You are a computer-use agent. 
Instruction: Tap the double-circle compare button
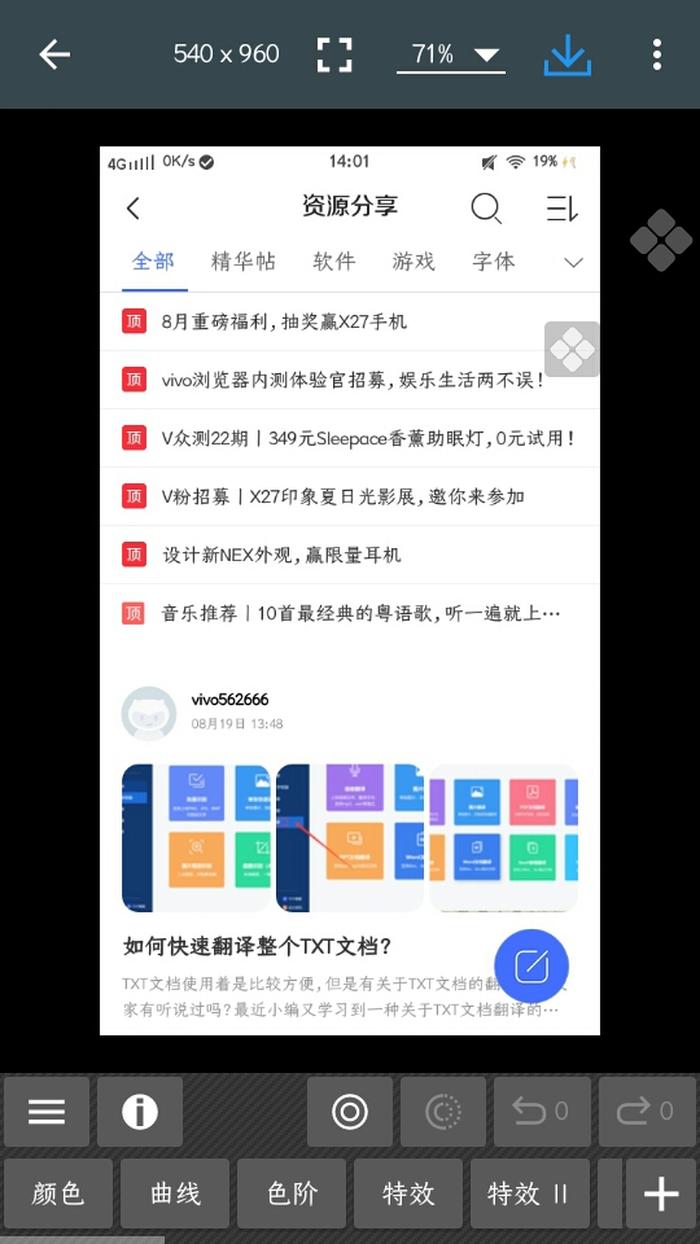(350, 1111)
